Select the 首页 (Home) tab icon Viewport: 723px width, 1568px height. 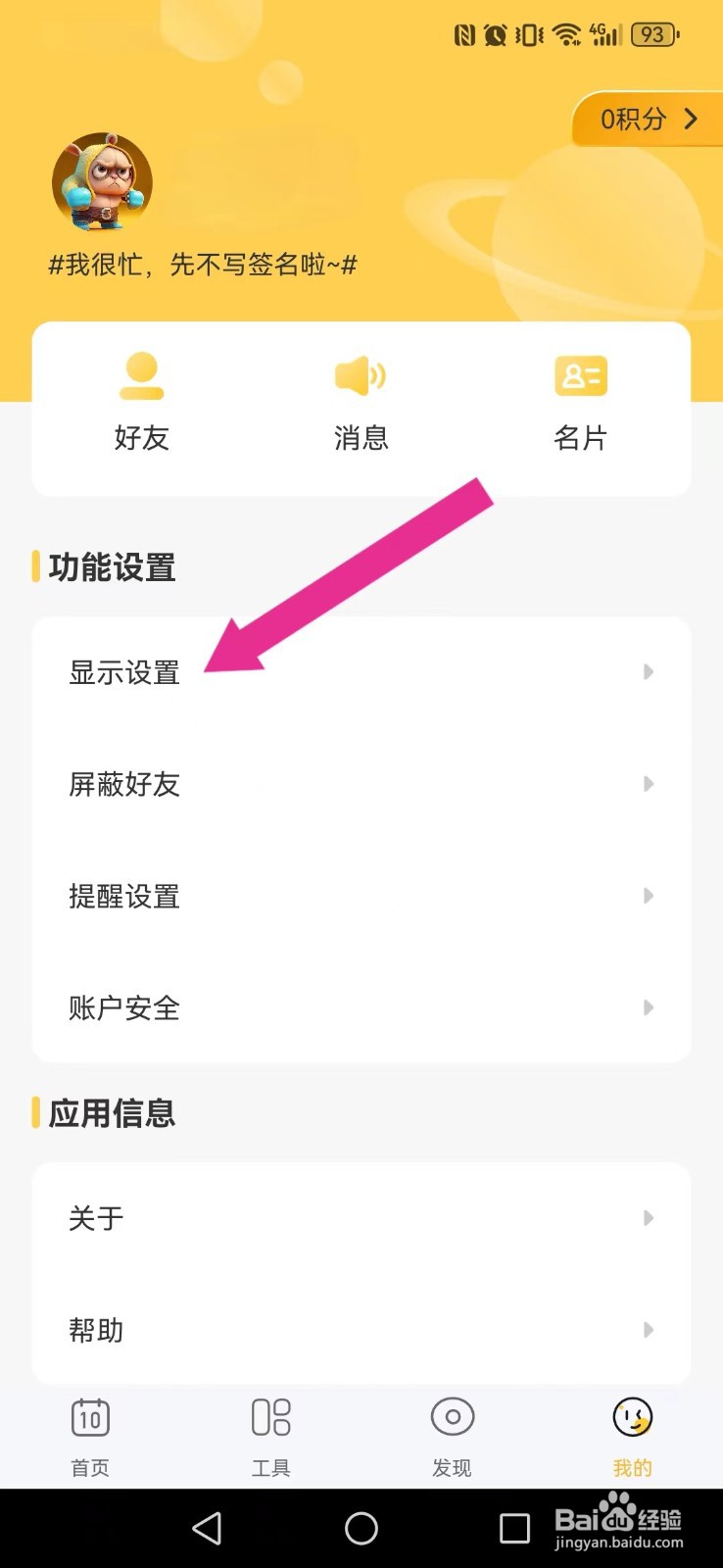[89, 1417]
